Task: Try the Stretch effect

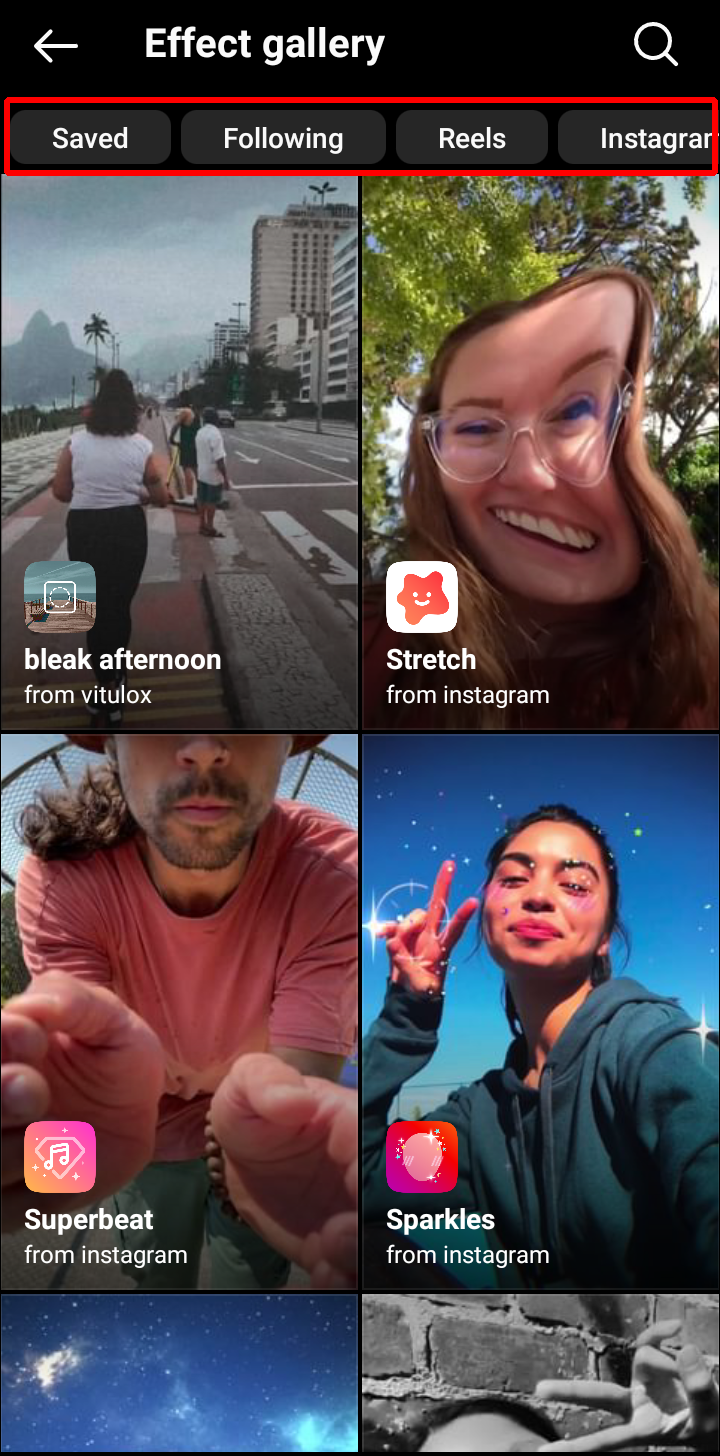Action: tap(540, 452)
